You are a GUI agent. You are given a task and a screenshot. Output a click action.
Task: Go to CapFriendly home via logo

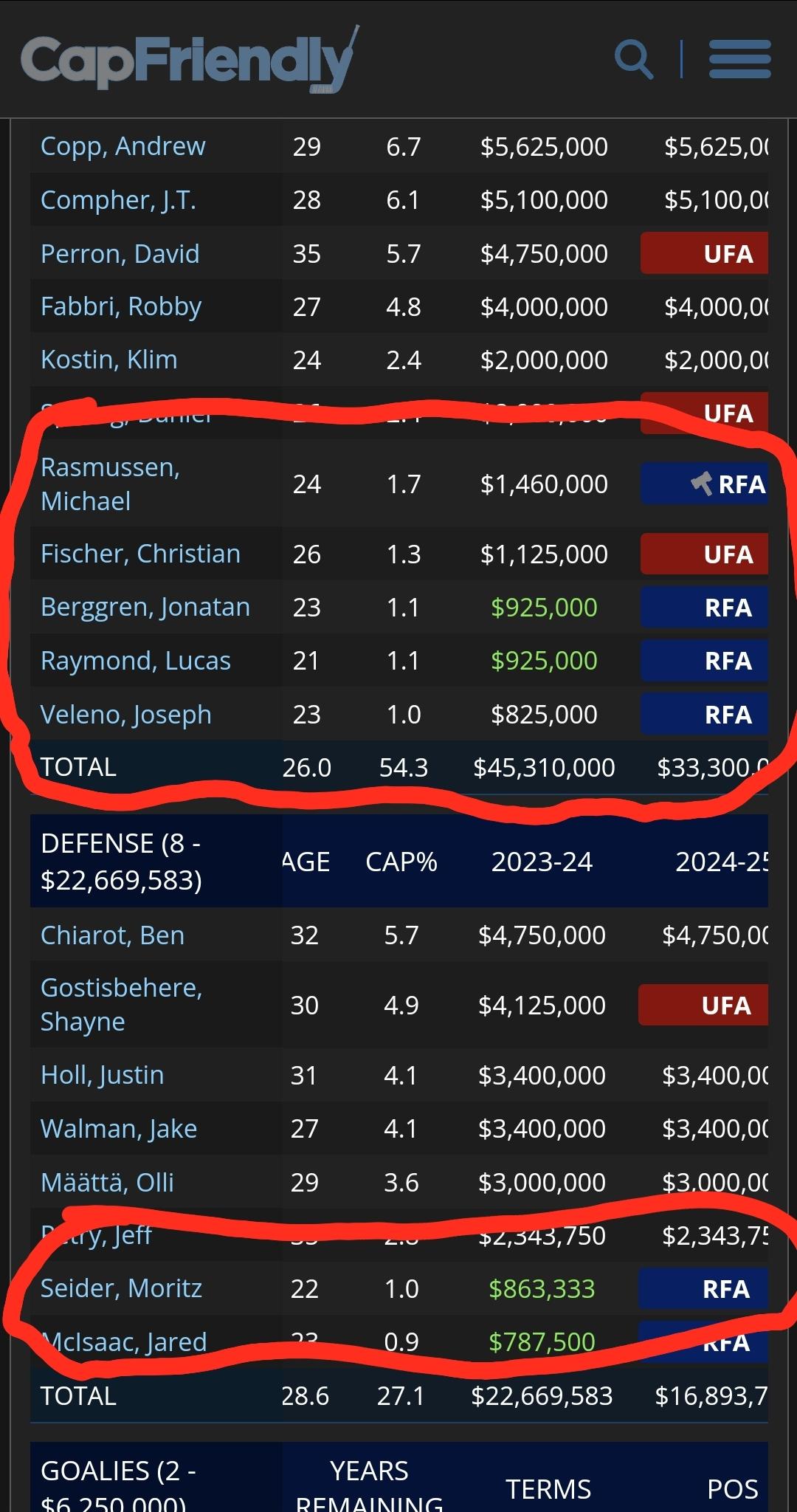coord(189,61)
